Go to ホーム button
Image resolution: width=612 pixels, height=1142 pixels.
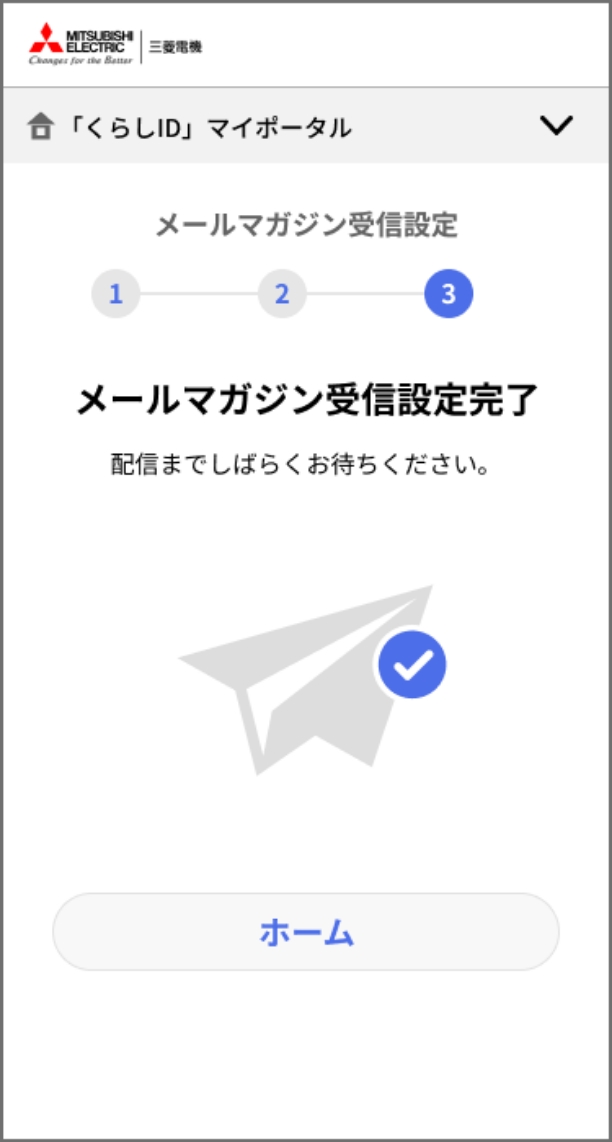coord(306,932)
